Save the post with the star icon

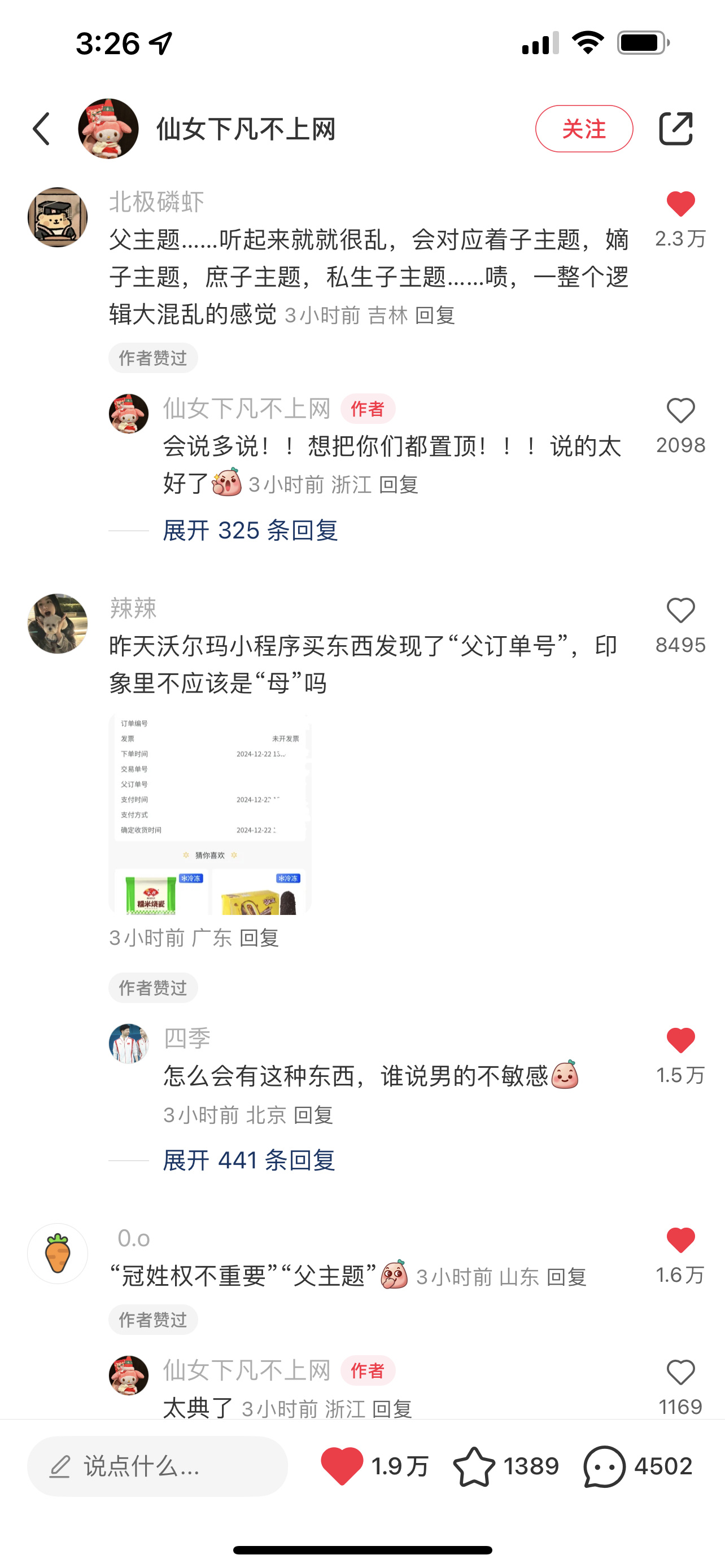pyautogui.click(x=474, y=1466)
